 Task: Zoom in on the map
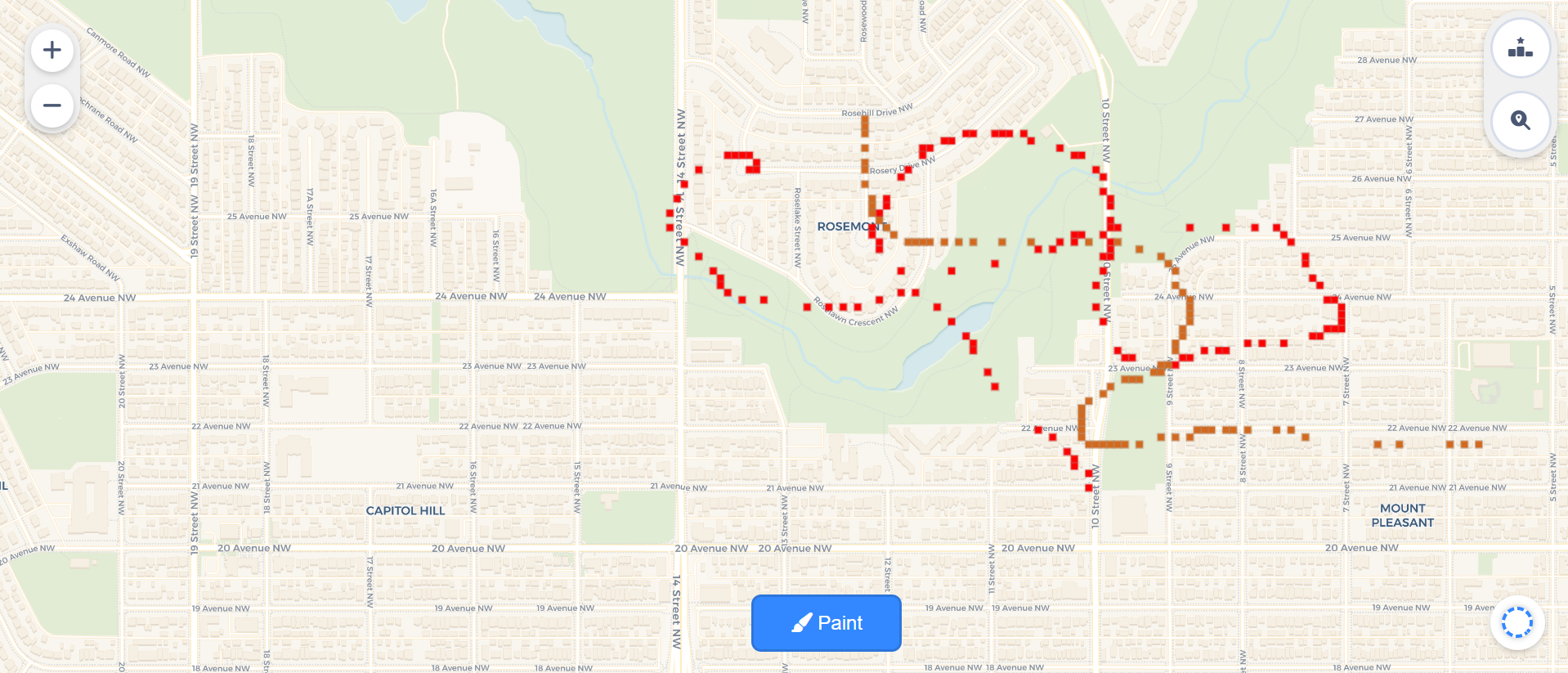52,50
